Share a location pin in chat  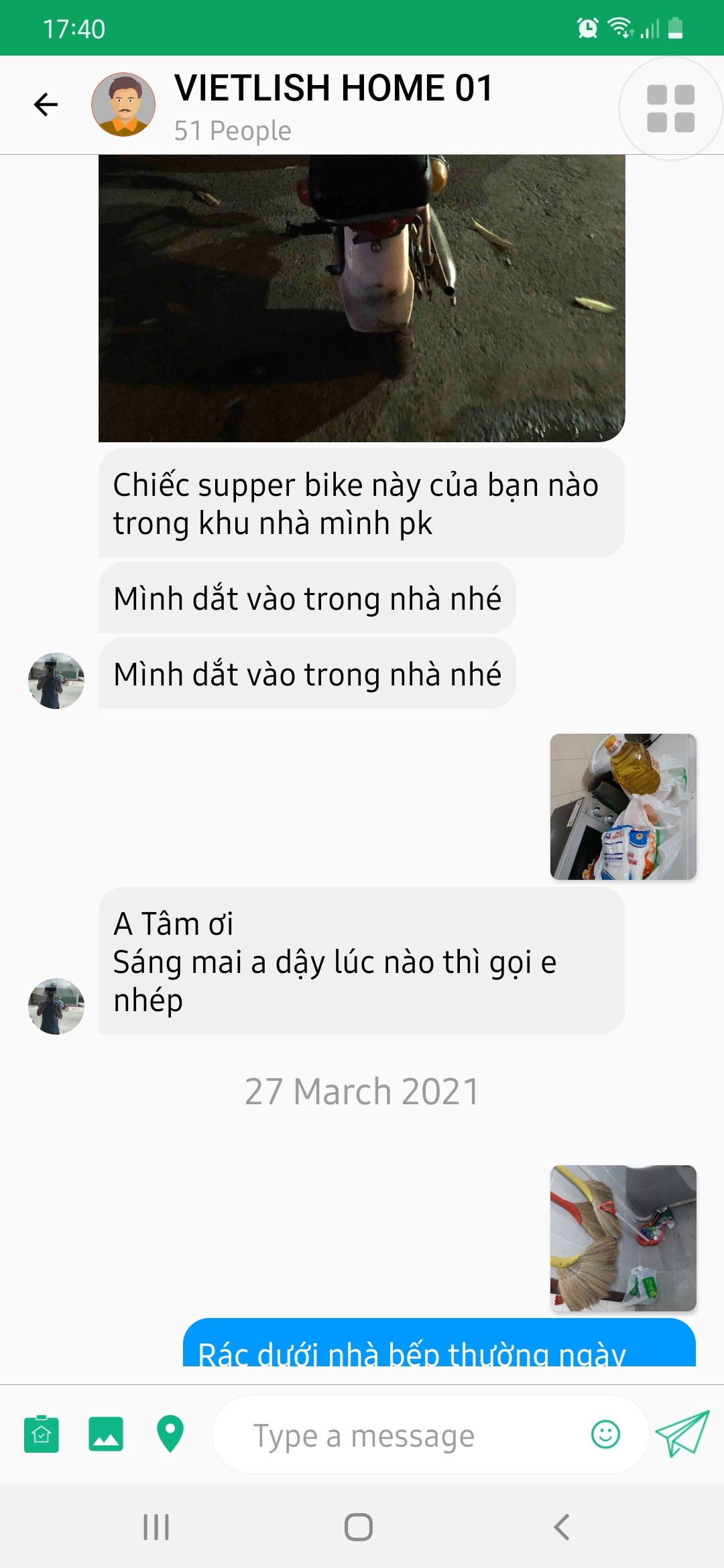pyautogui.click(x=170, y=1434)
